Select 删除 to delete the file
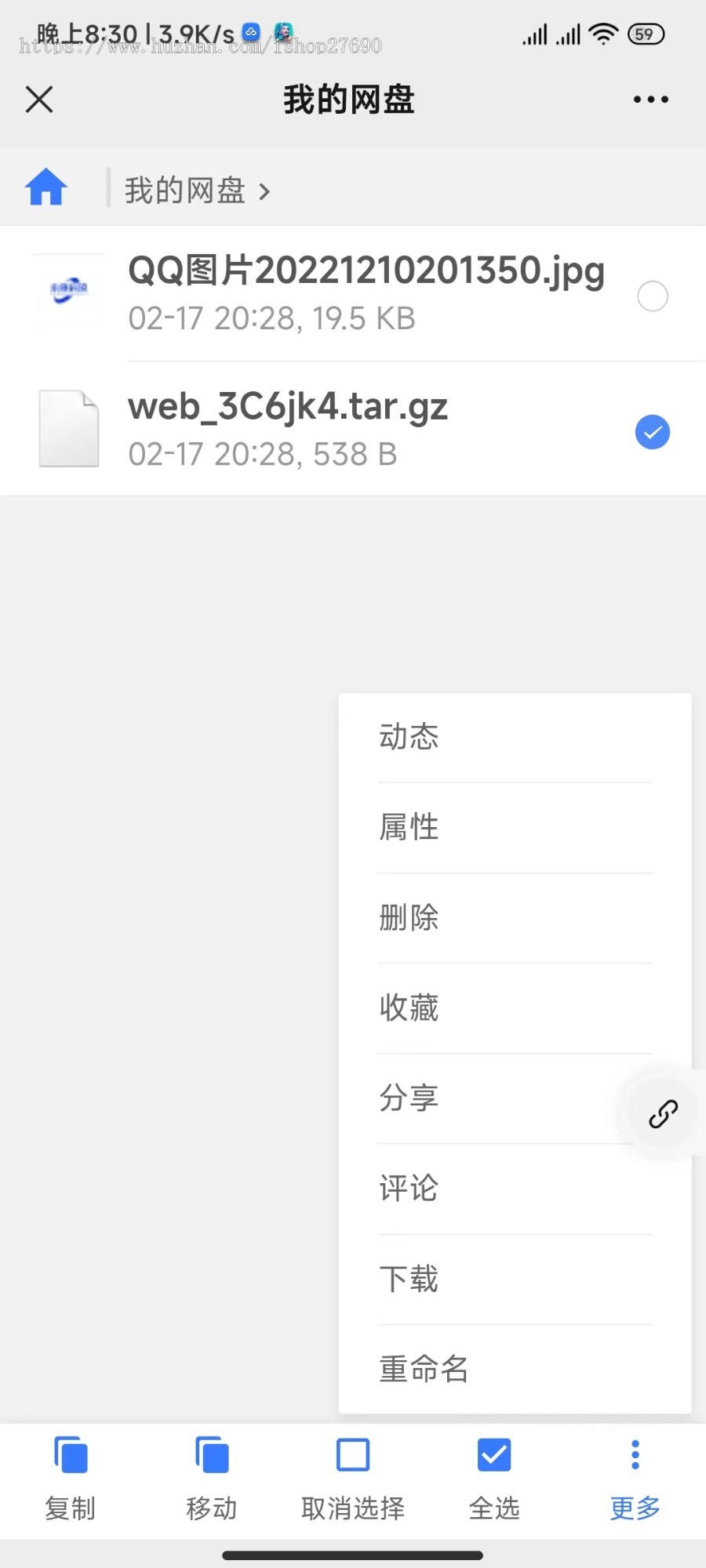 (x=409, y=917)
